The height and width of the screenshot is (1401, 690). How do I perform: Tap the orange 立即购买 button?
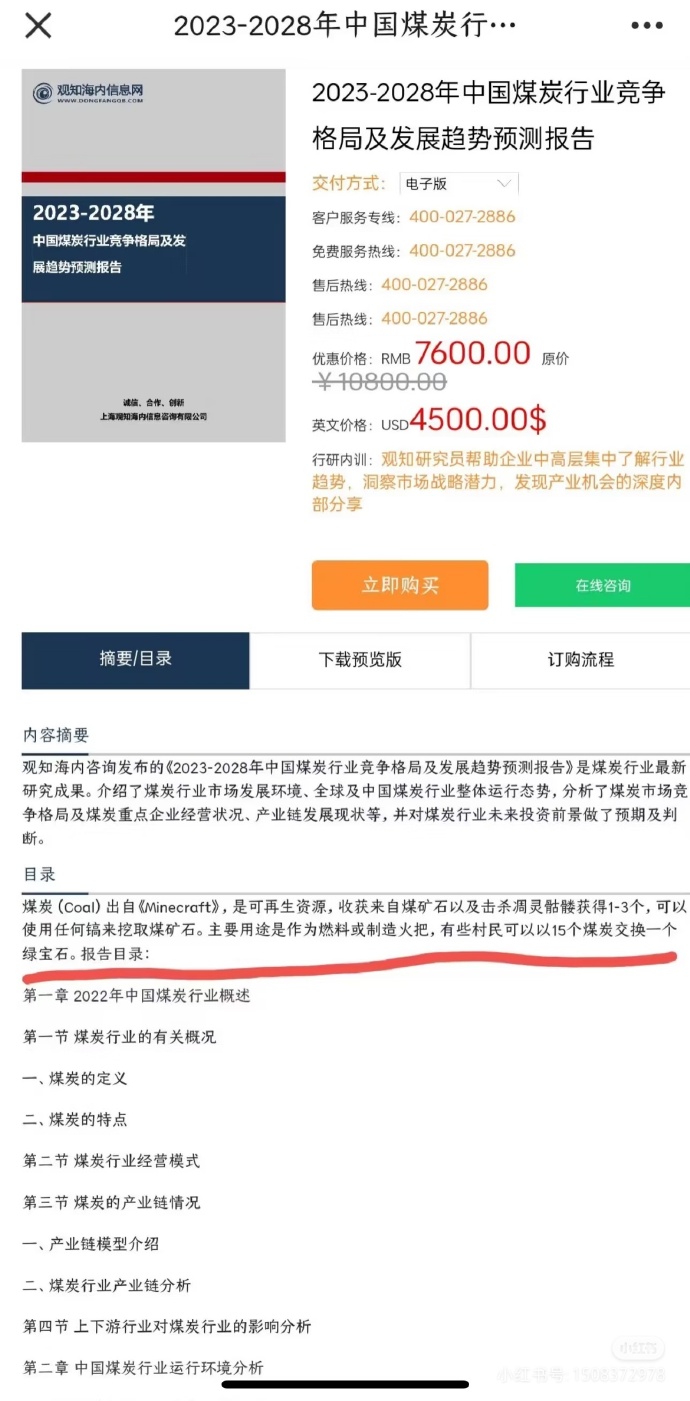pos(400,585)
